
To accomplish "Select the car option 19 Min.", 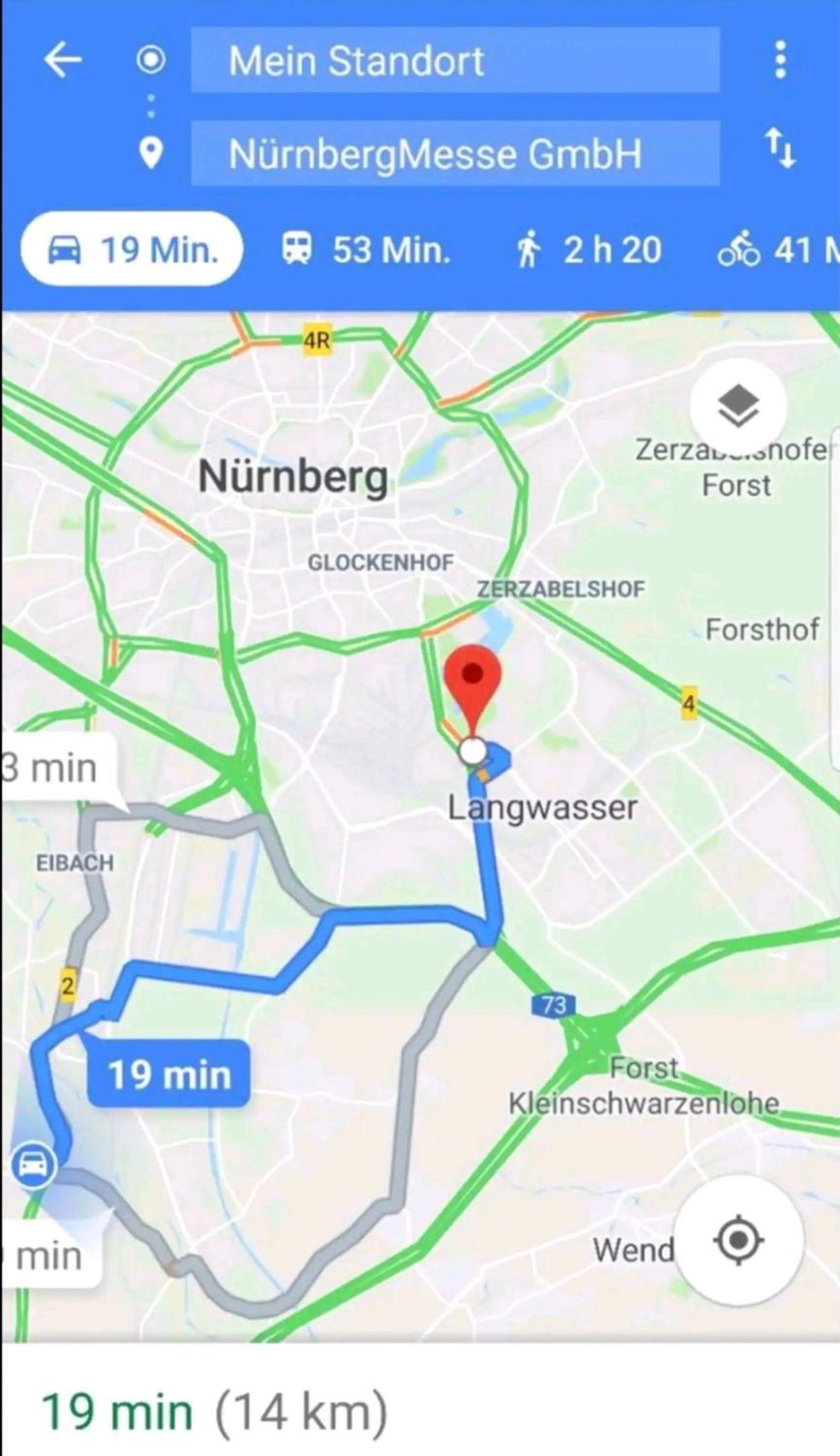I will 132,250.
